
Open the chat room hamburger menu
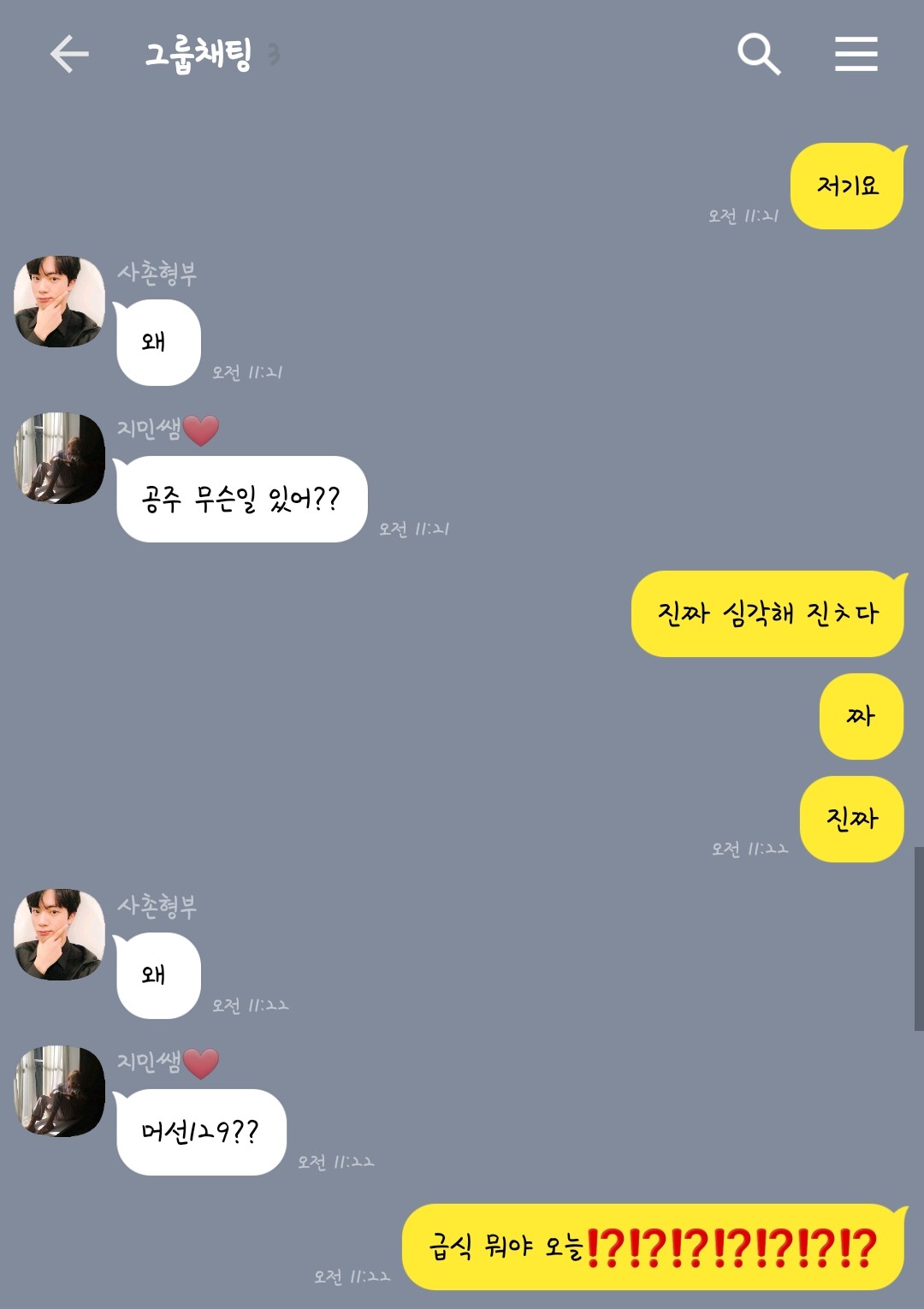(856, 55)
